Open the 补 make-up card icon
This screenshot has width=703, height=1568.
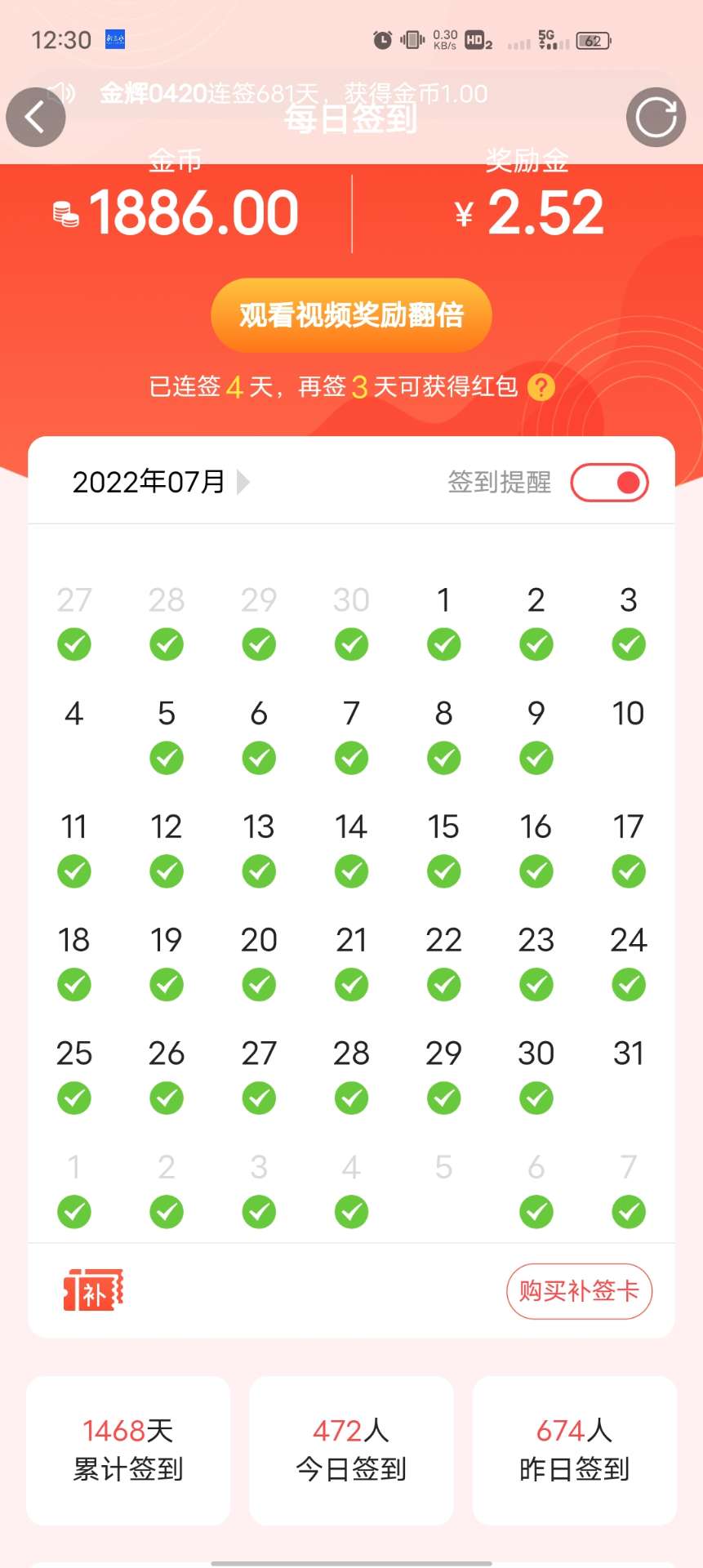point(93,1291)
